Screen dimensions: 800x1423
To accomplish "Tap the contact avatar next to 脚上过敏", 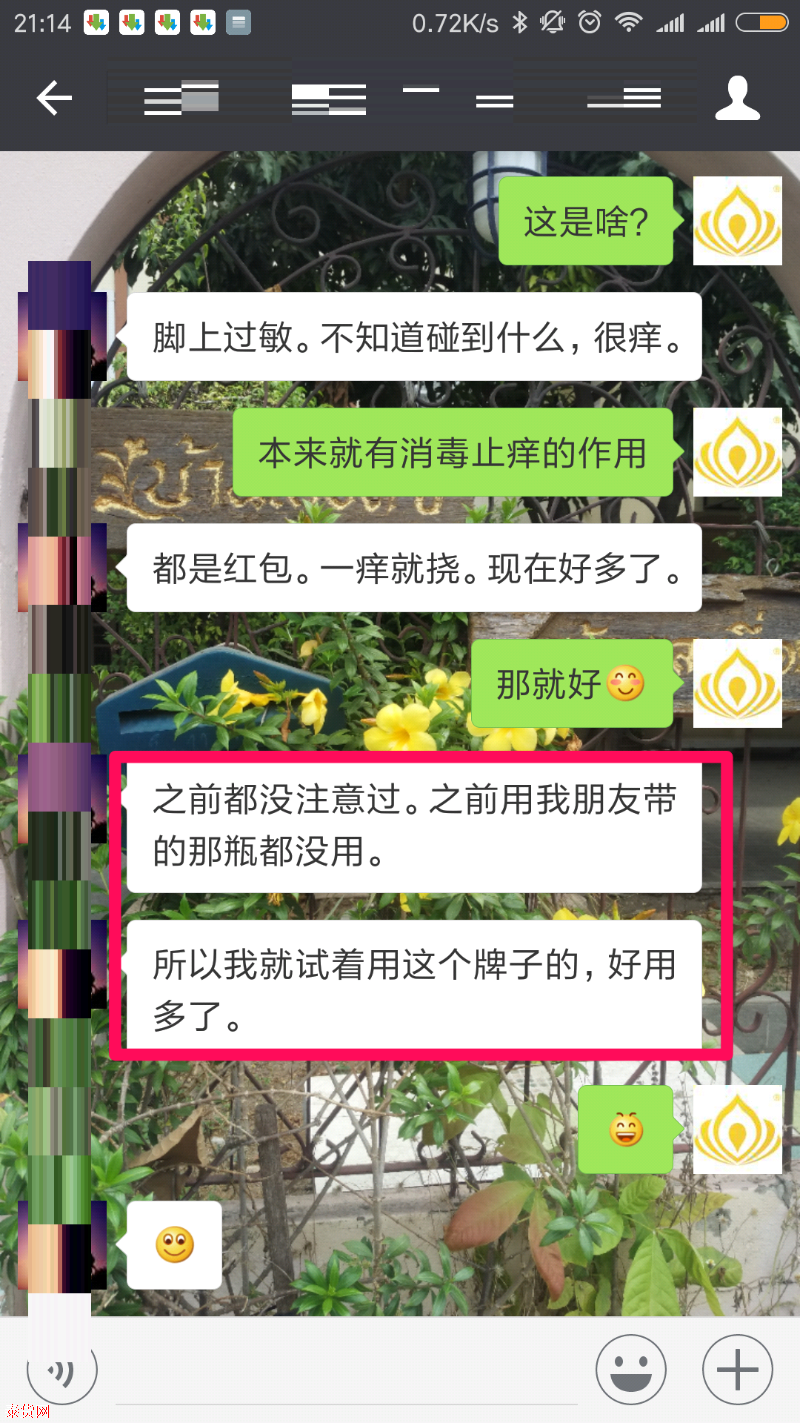I will tap(62, 335).
